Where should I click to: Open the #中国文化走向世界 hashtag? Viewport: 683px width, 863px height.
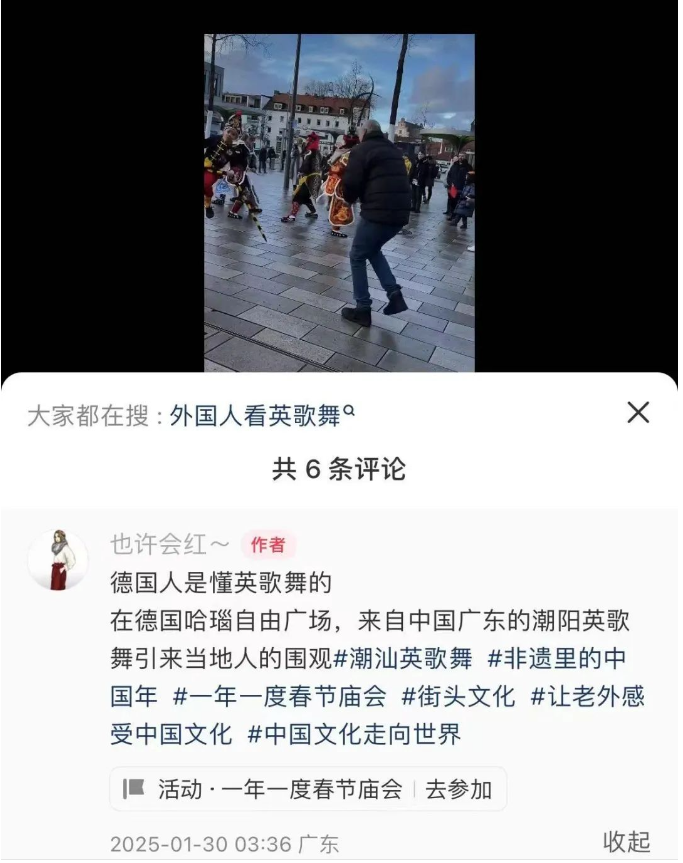click(354, 733)
